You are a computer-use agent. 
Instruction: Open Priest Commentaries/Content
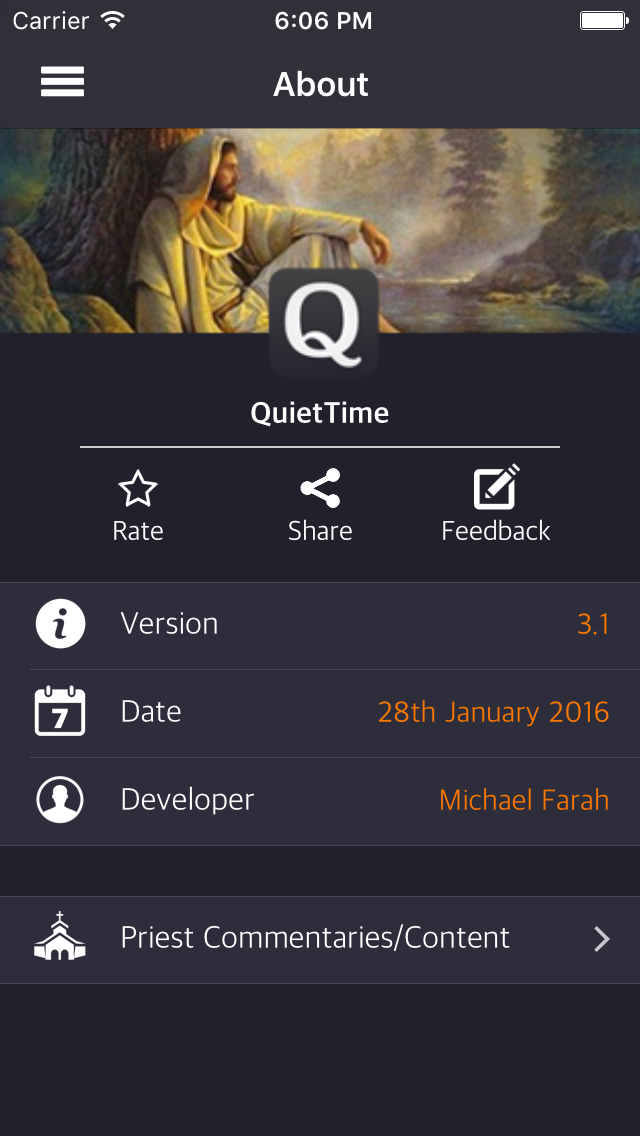pos(320,939)
